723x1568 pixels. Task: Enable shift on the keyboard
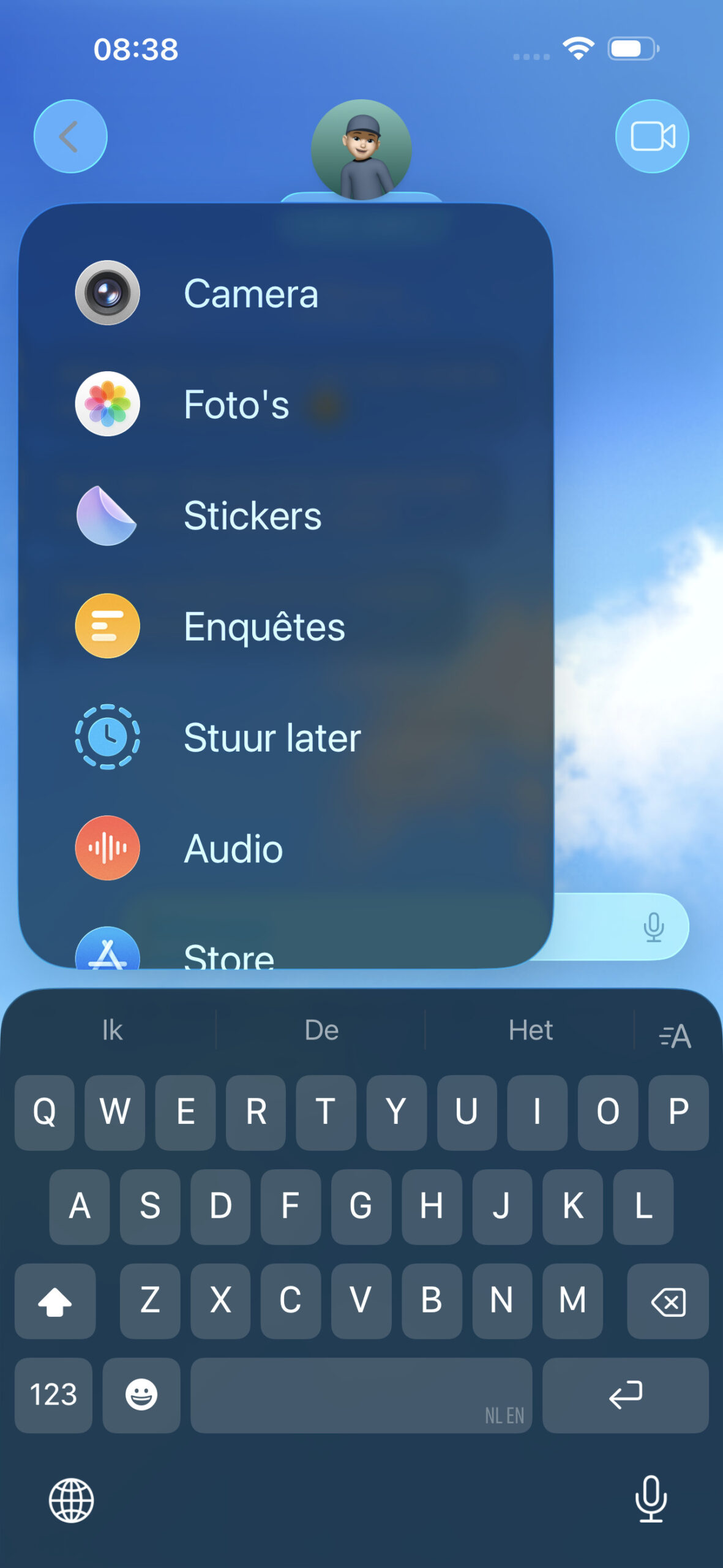(x=55, y=1301)
